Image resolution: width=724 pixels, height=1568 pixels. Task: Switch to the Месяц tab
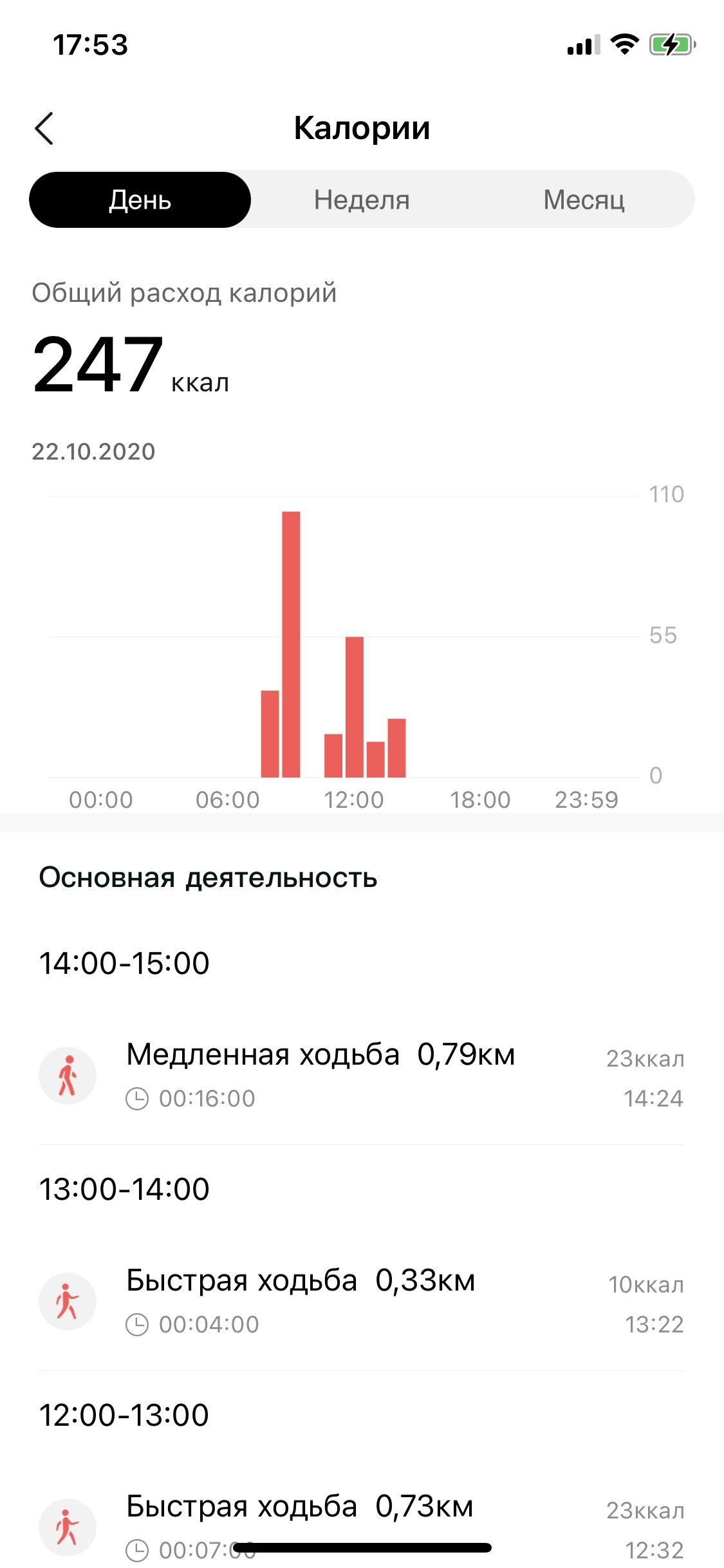coord(584,200)
